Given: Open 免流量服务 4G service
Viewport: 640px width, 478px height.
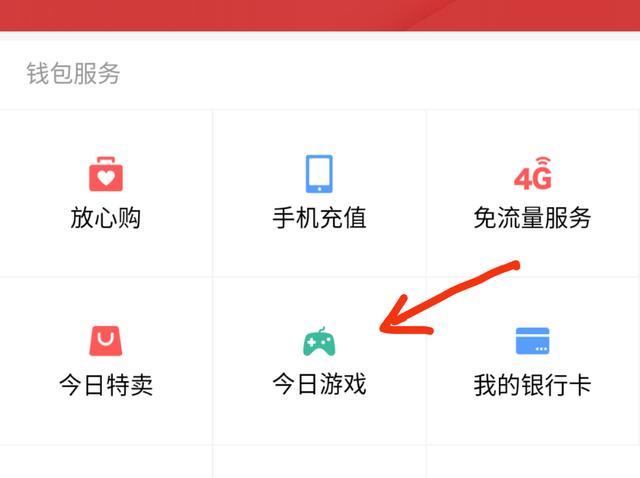Looking at the screenshot, I should click(532, 193).
